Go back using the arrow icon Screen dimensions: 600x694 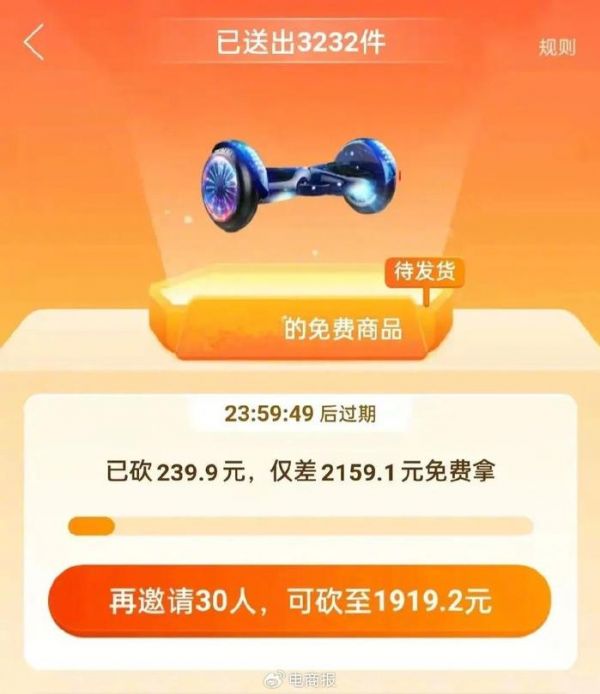click(35, 43)
